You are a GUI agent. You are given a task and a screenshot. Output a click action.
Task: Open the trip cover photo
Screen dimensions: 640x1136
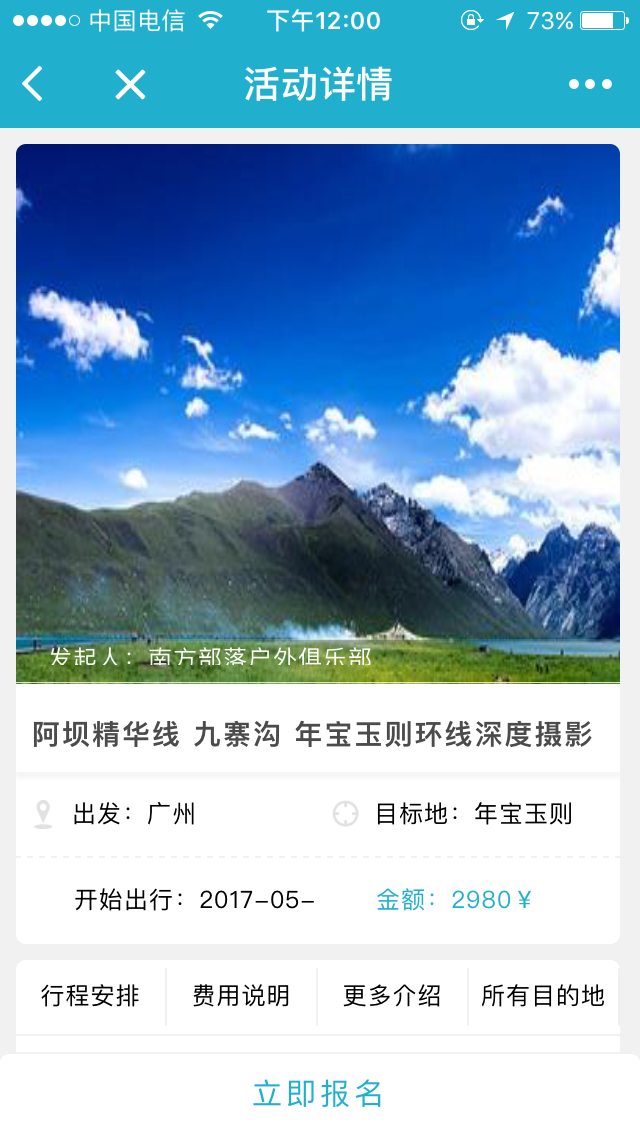tap(317, 413)
